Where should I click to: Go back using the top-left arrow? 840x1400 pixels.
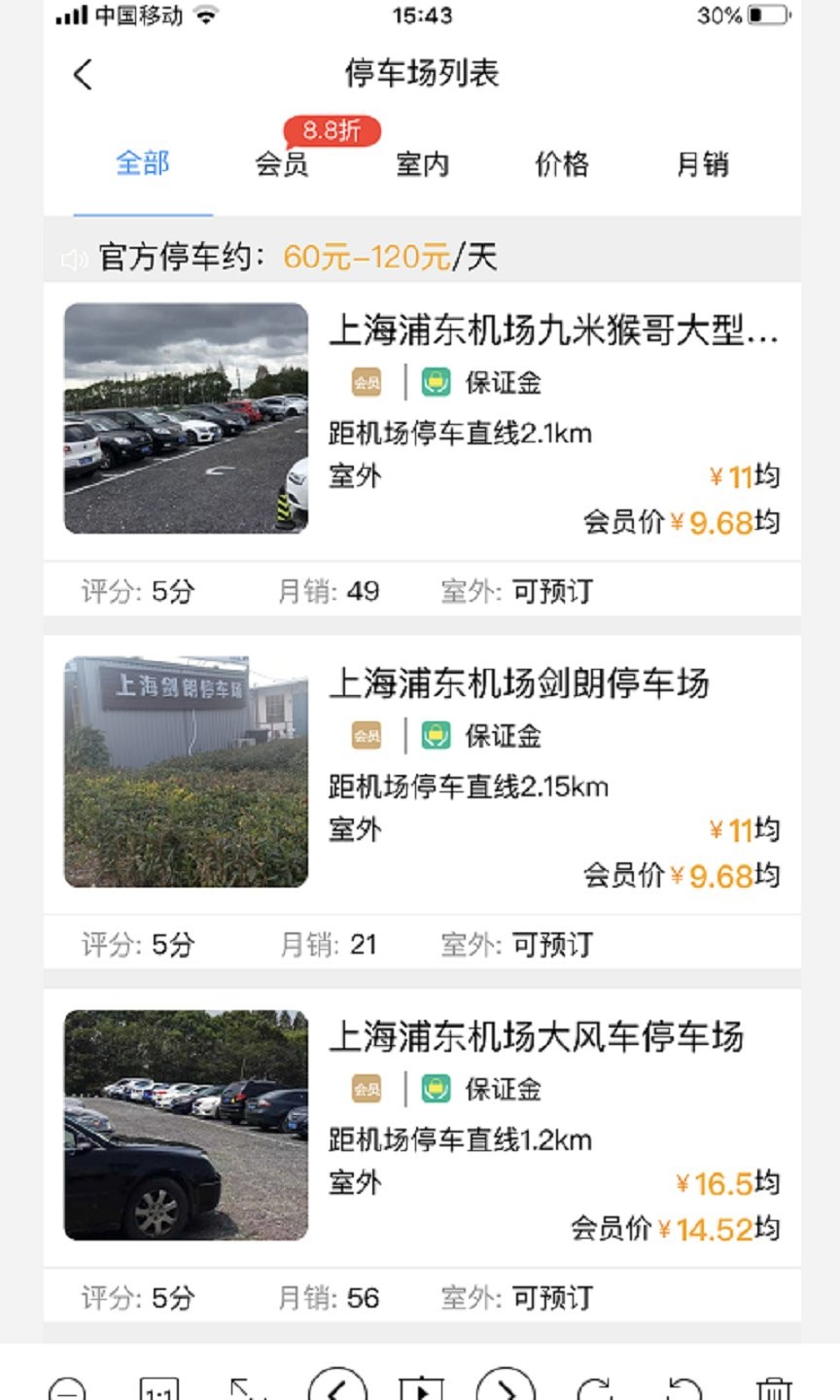click(x=83, y=74)
